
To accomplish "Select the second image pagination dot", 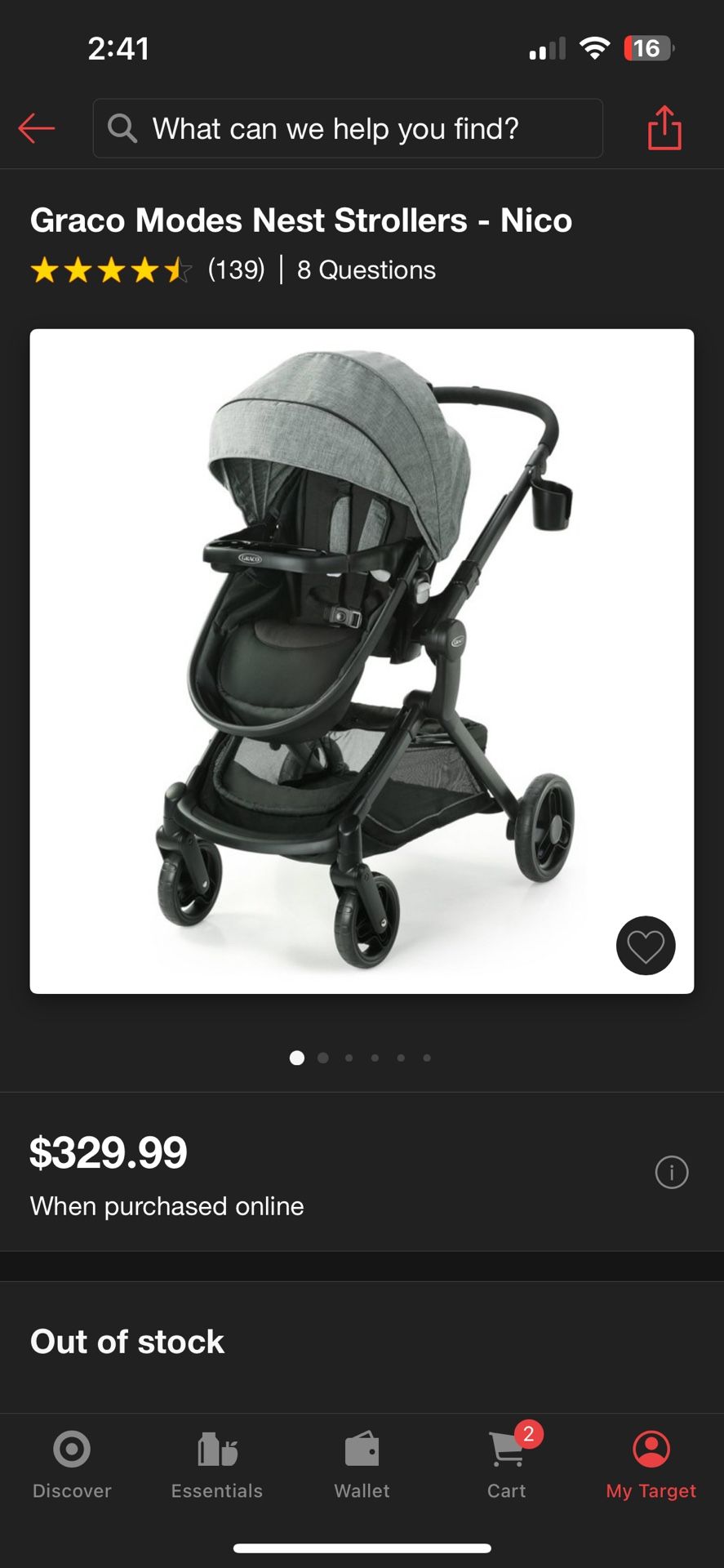I will (x=323, y=1058).
